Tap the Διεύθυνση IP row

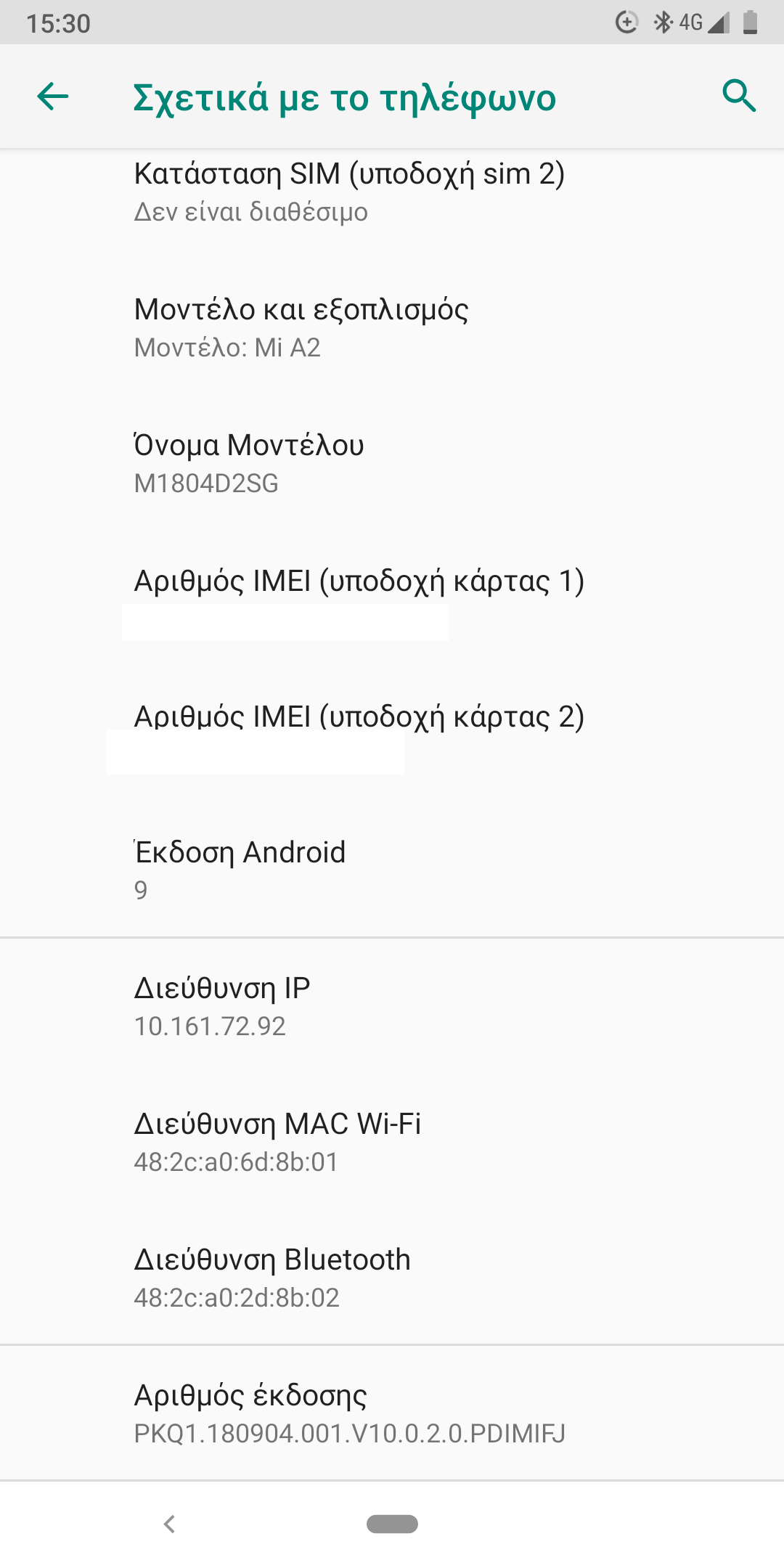coord(222,1005)
